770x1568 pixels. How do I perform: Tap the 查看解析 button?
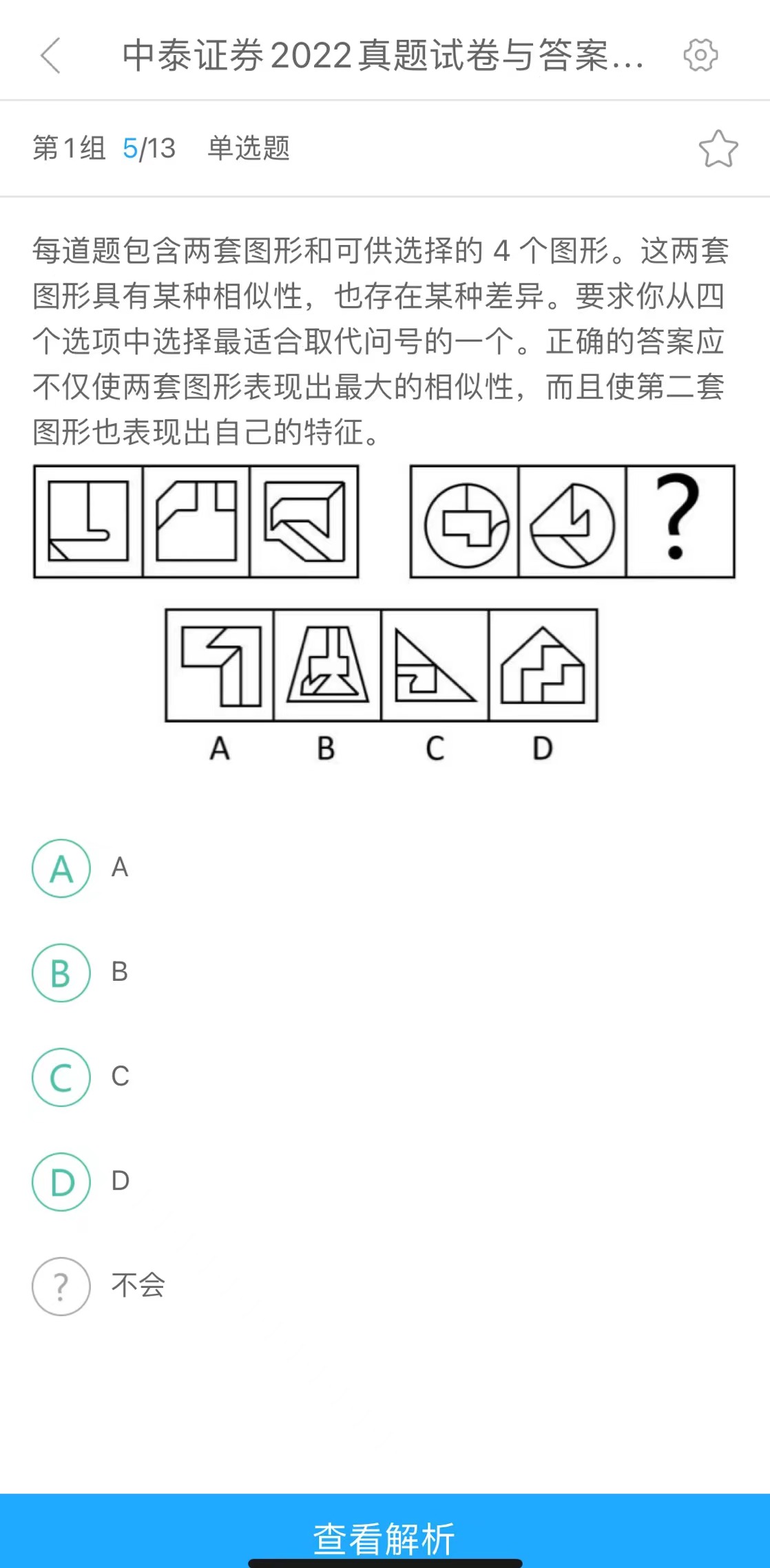[384, 1536]
